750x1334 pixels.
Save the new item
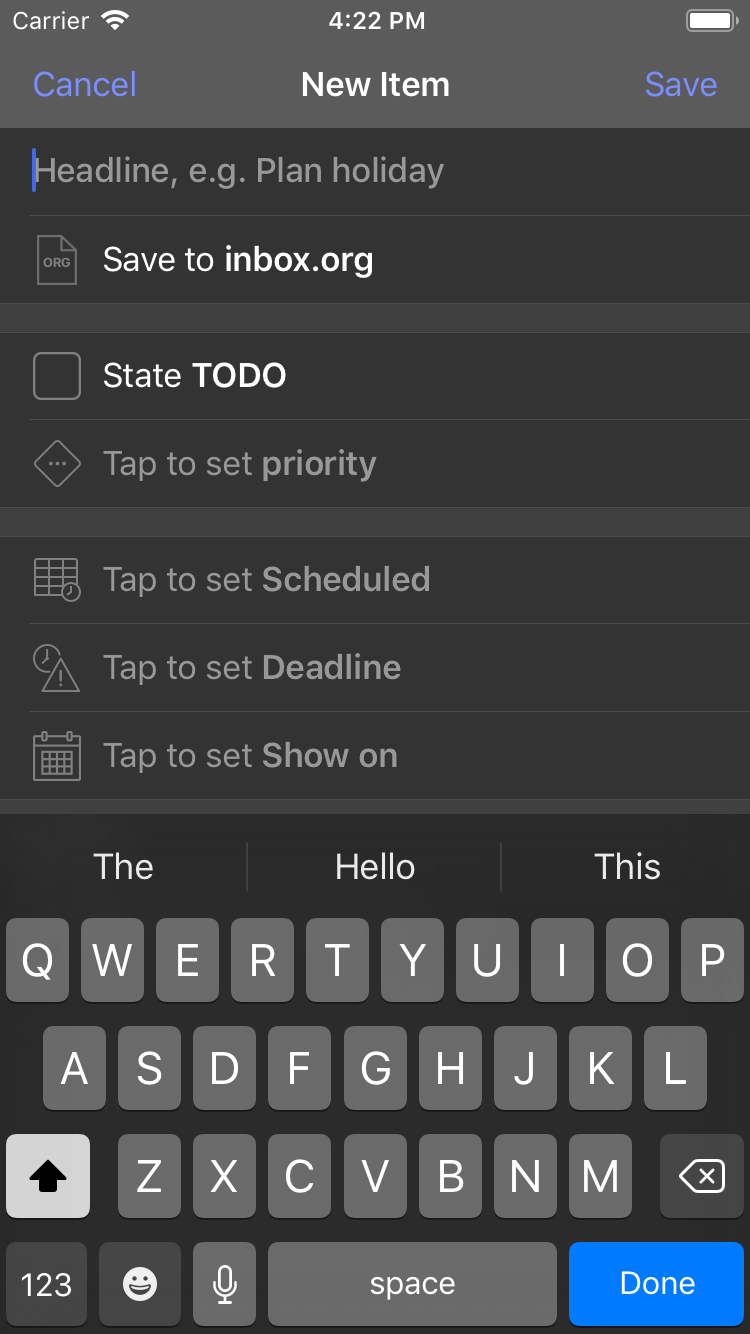pyautogui.click(x=681, y=85)
